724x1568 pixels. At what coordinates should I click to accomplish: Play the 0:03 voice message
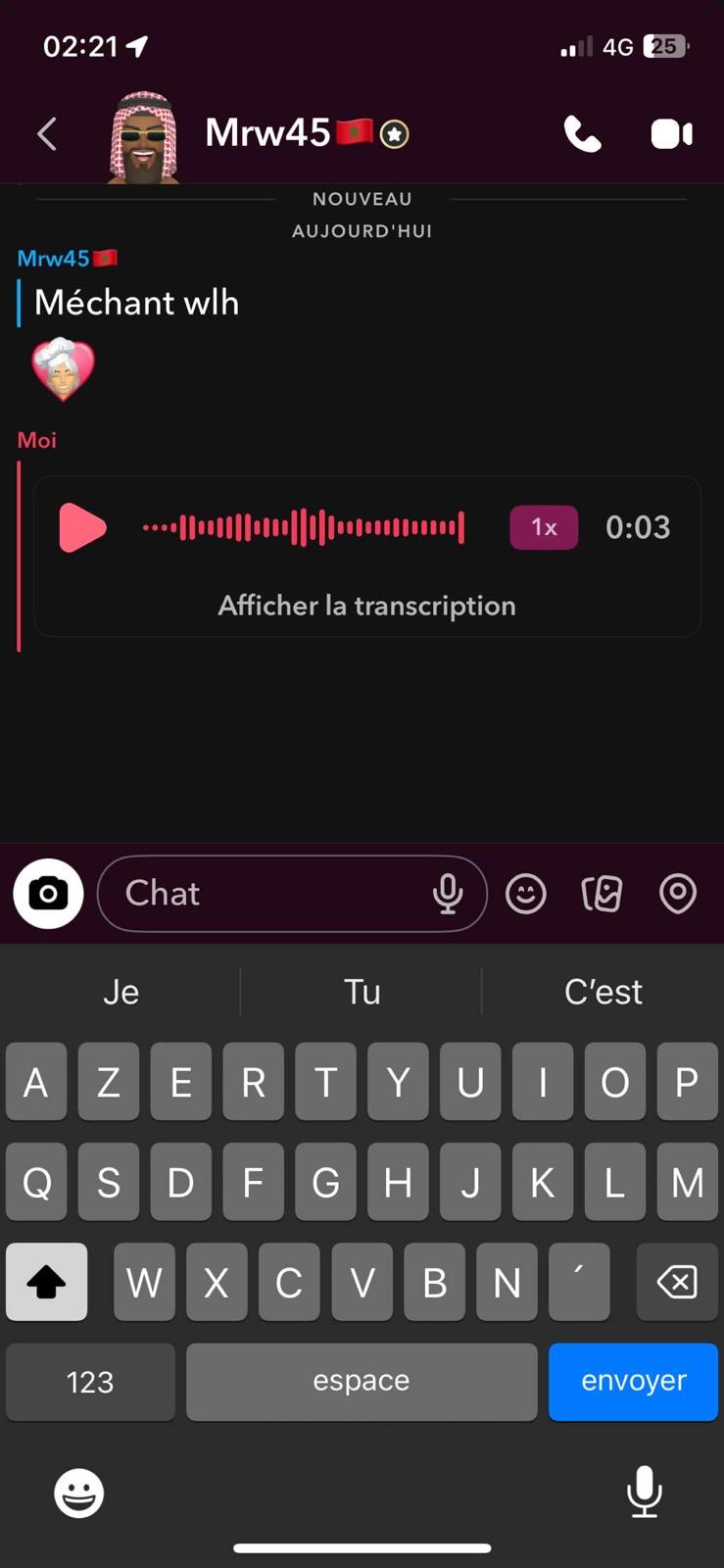coord(82,527)
